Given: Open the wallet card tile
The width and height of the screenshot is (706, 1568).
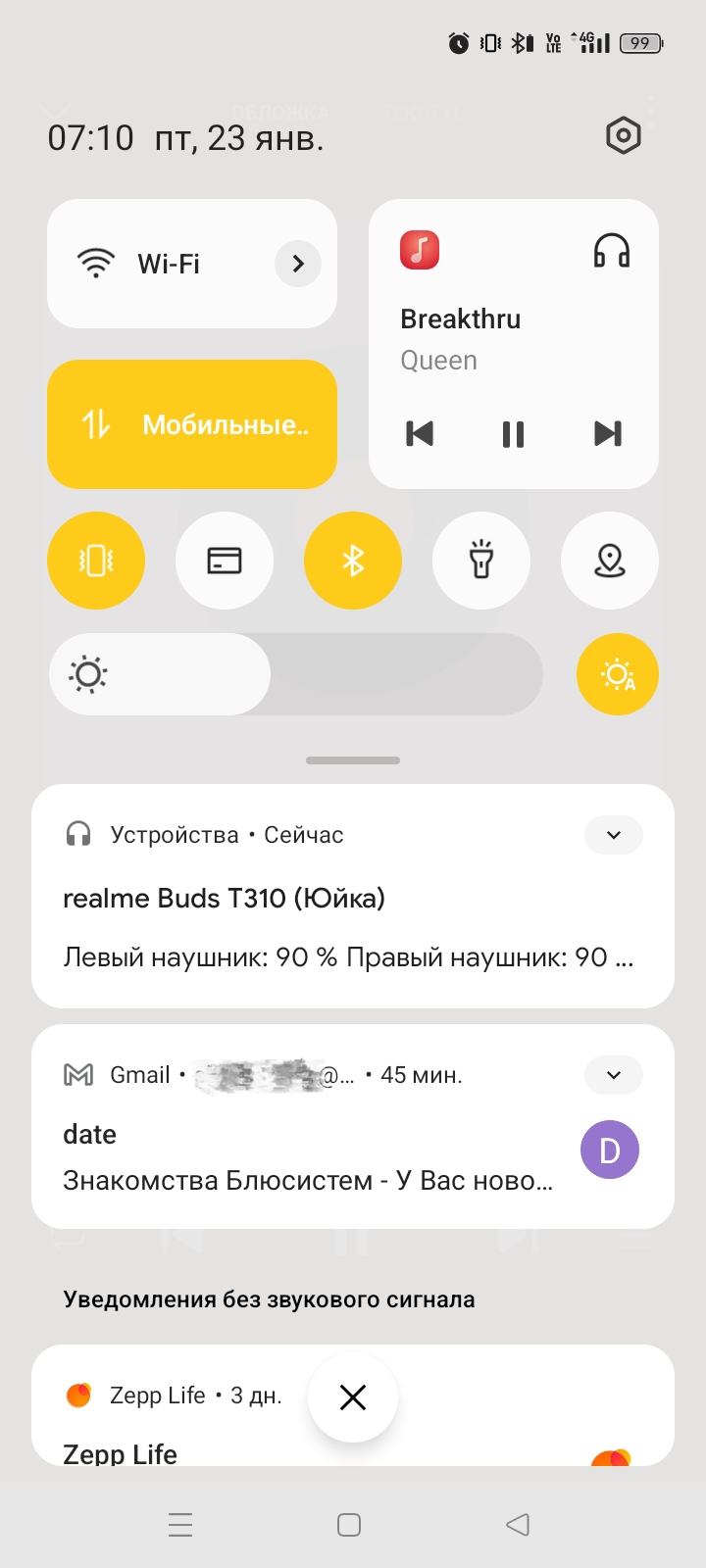Looking at the screenshot, I should pyautogui.click(x=225, y=561).
